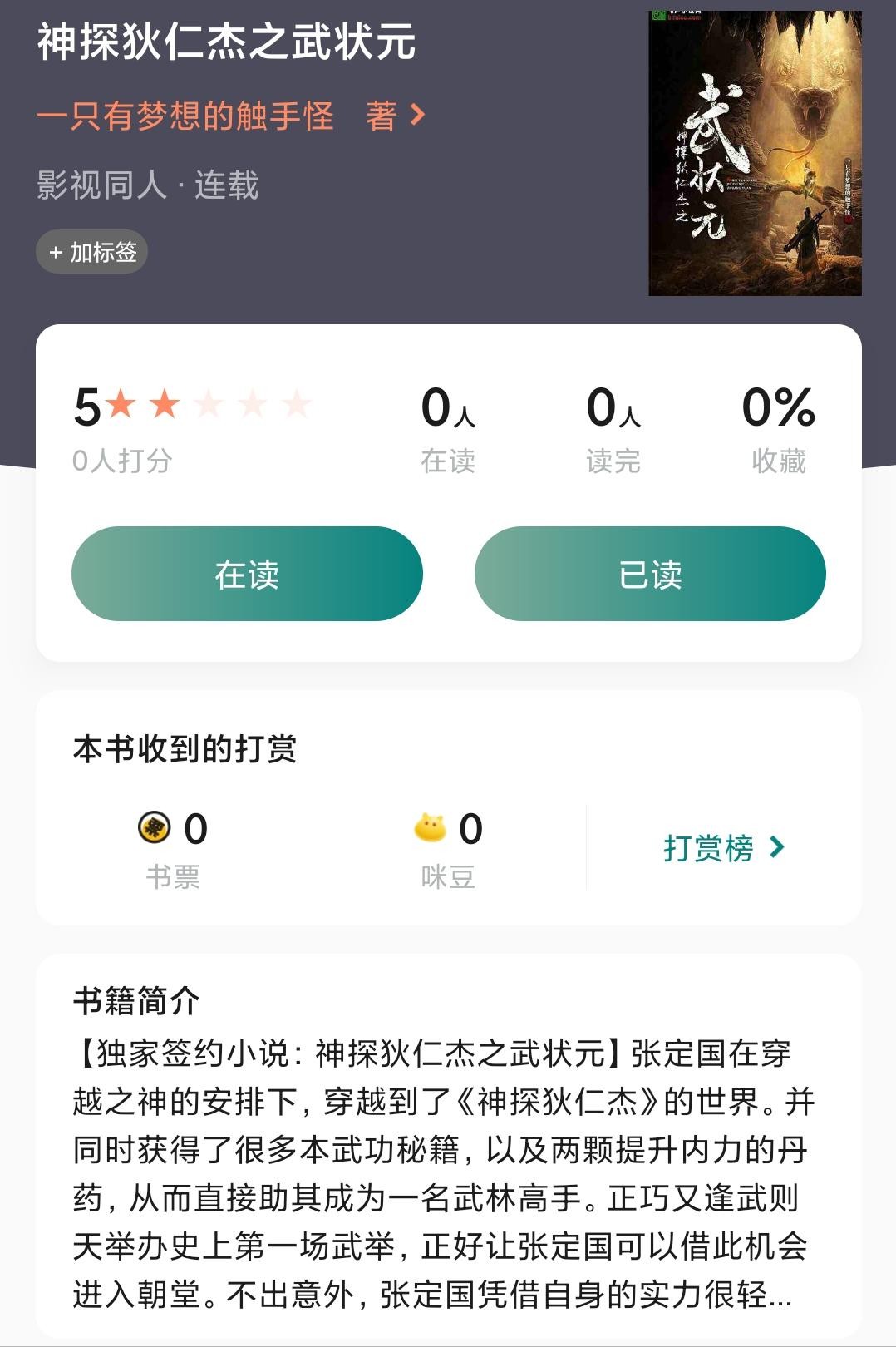Rate the book with the star rating

click(x=208, y=406)
